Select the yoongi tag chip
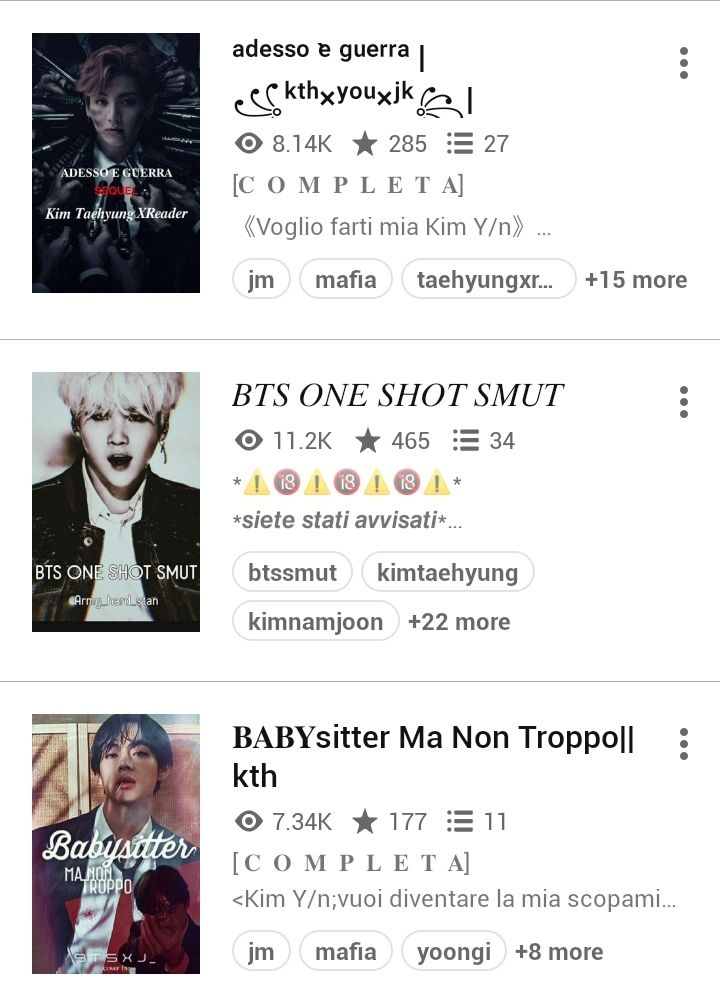720x1004 pixels. pyautogui.click(x=454, y=952)
